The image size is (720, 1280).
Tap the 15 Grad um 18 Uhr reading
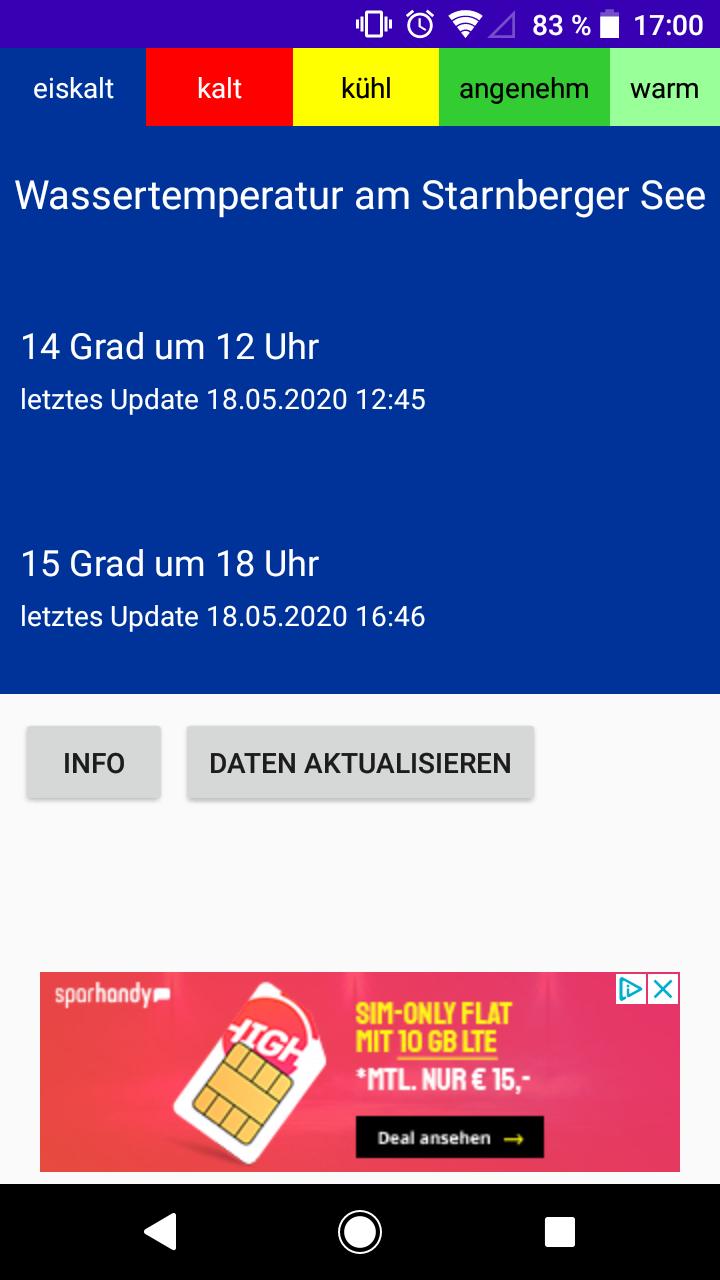(x=170, y=563)
